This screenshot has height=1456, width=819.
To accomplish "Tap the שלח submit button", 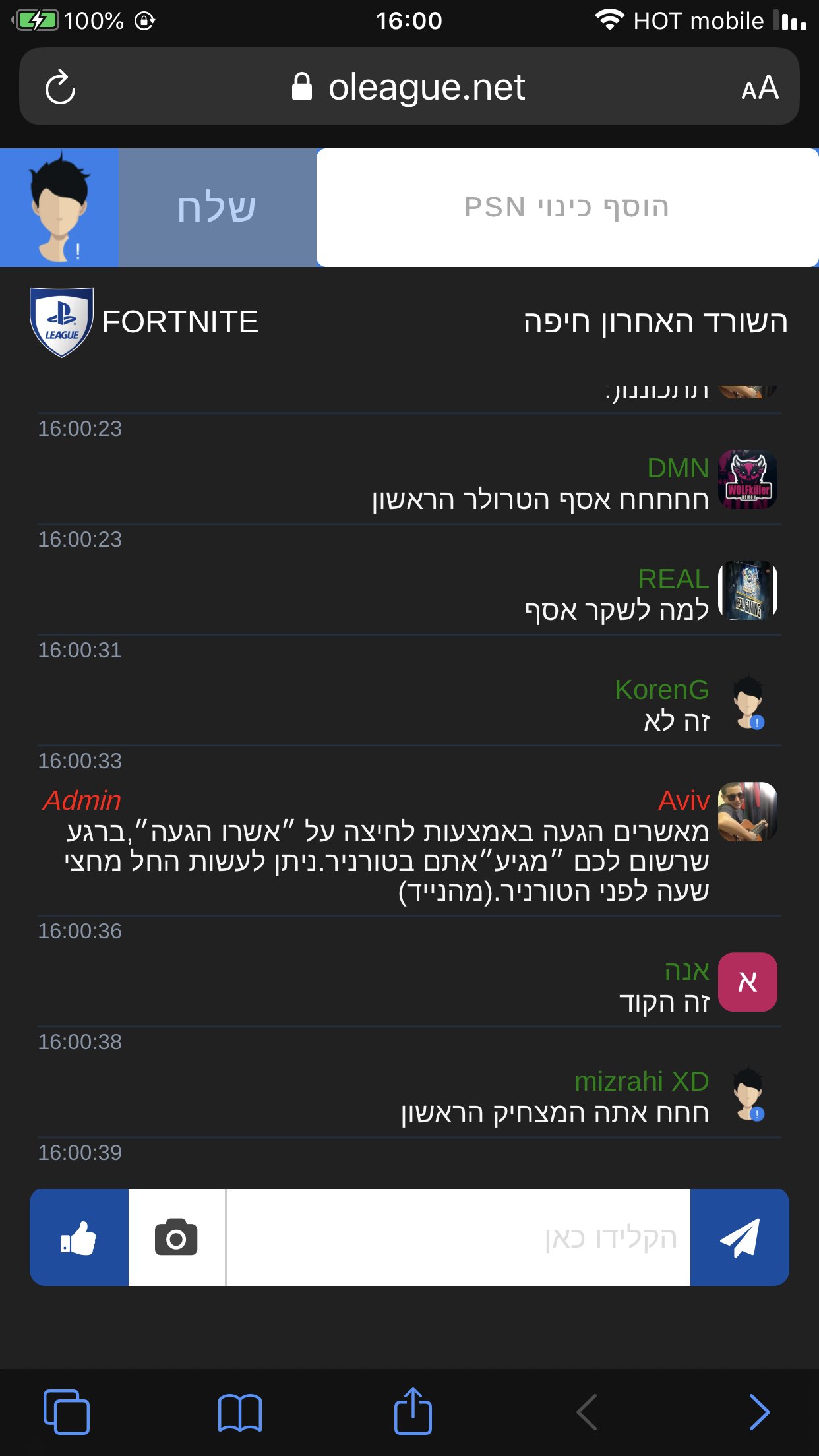I will (x=217, y=207).
